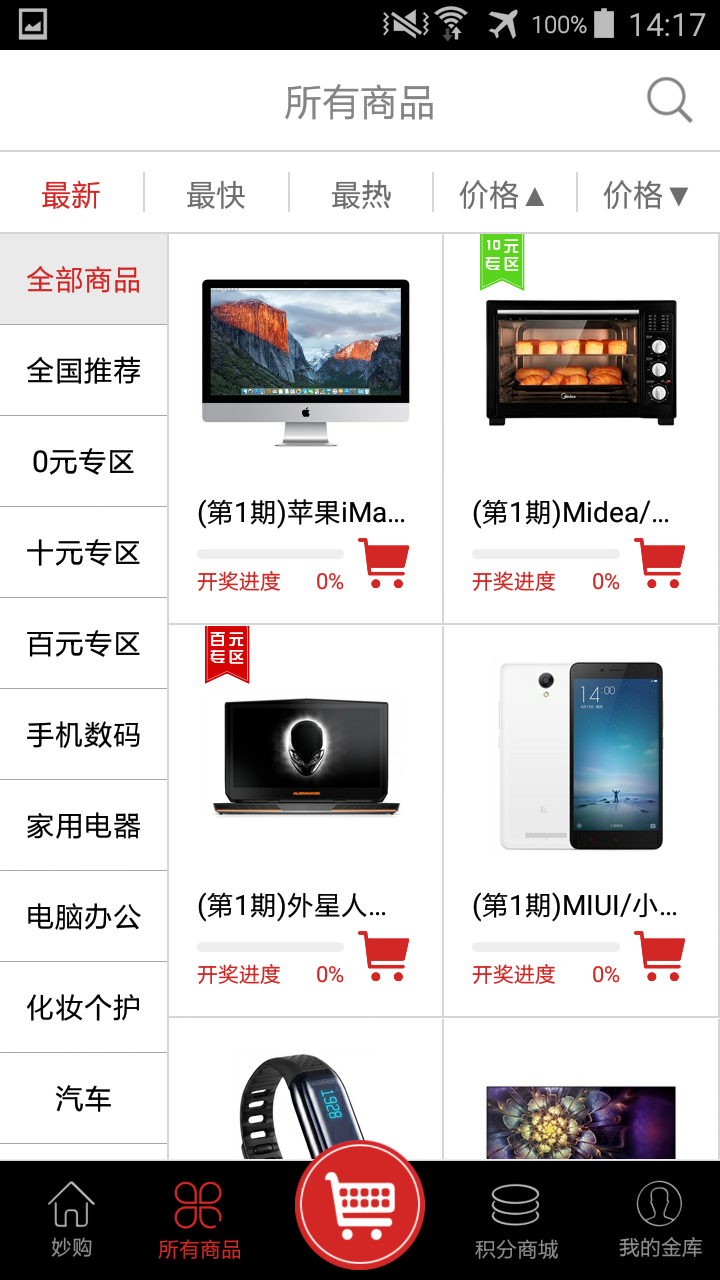The height and width of the screenshot is (1280, 720).
Task: Switch to the 积分商城 tab
Action: (x=516, y=1221)
